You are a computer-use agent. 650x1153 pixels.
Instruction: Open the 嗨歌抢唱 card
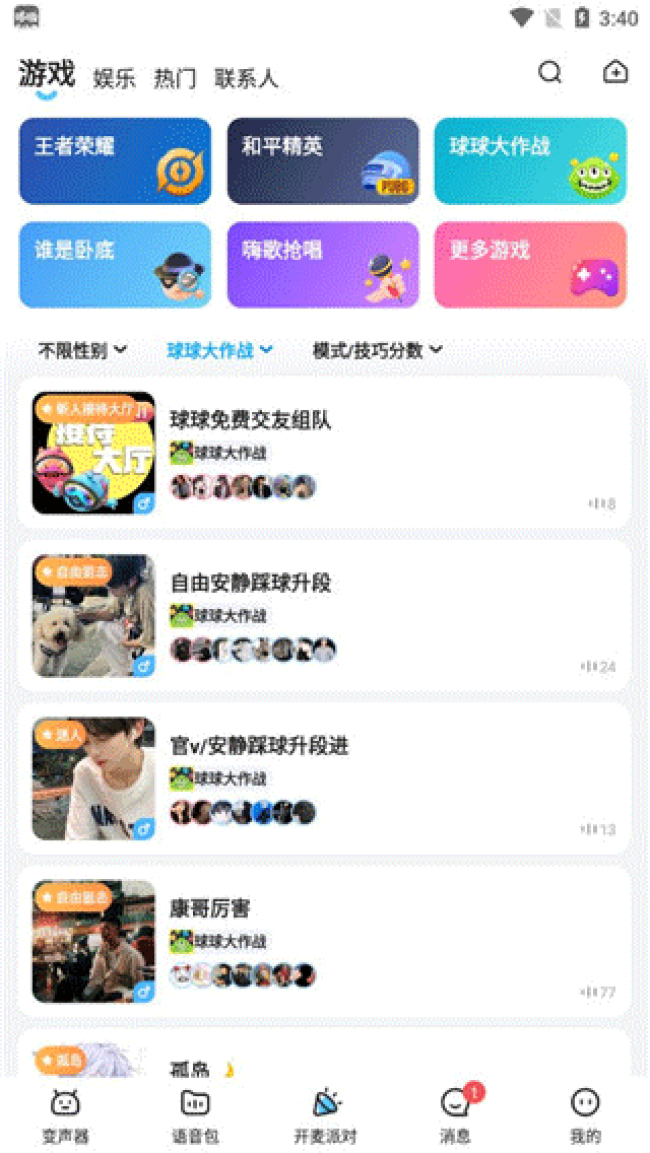pyautogui.click(x=322, y=265)
